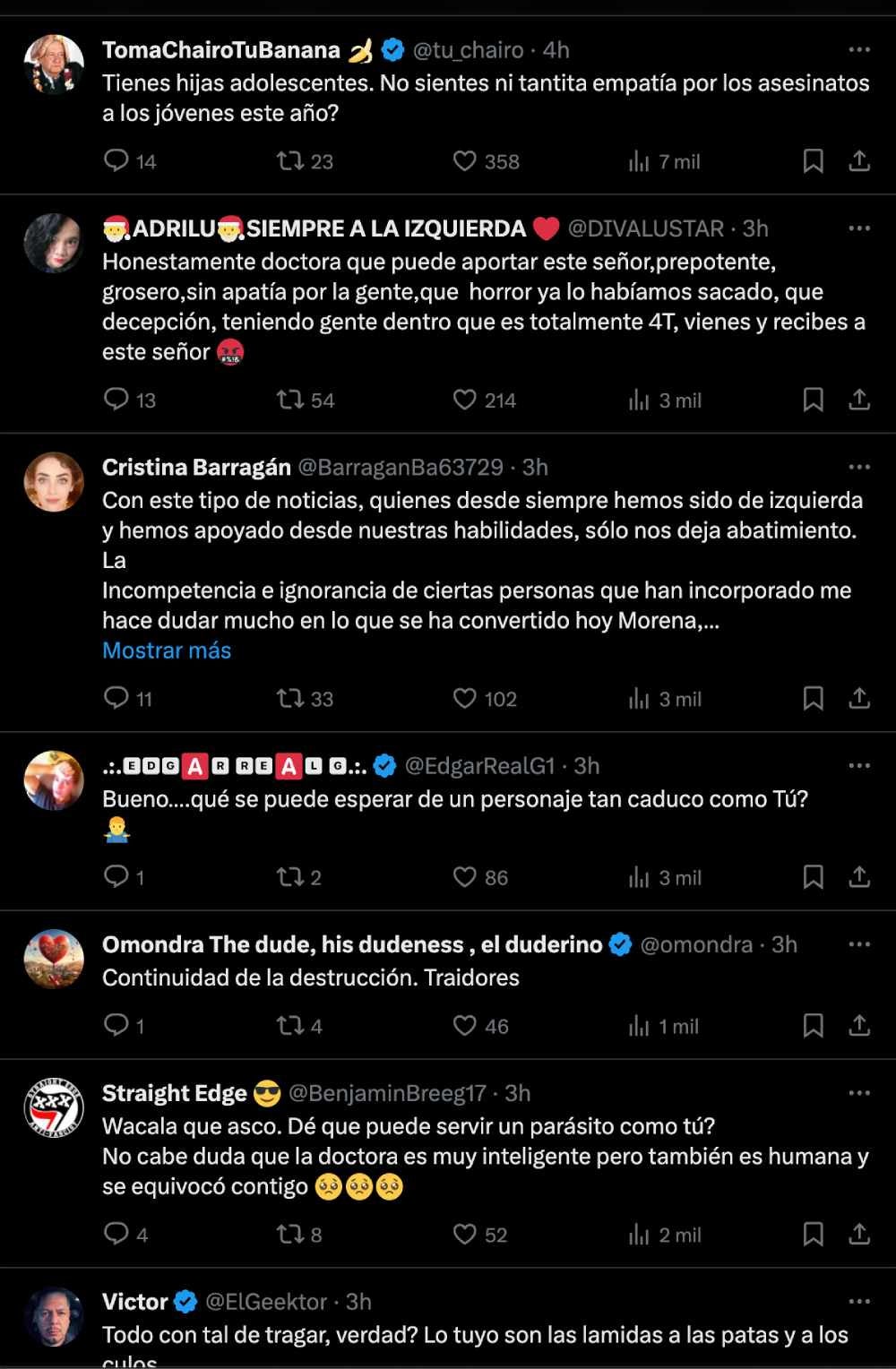The height and width of the screenshot is (1369, 896).
Task: Bookmark Omondra's reply
Action: (813, 1026)
